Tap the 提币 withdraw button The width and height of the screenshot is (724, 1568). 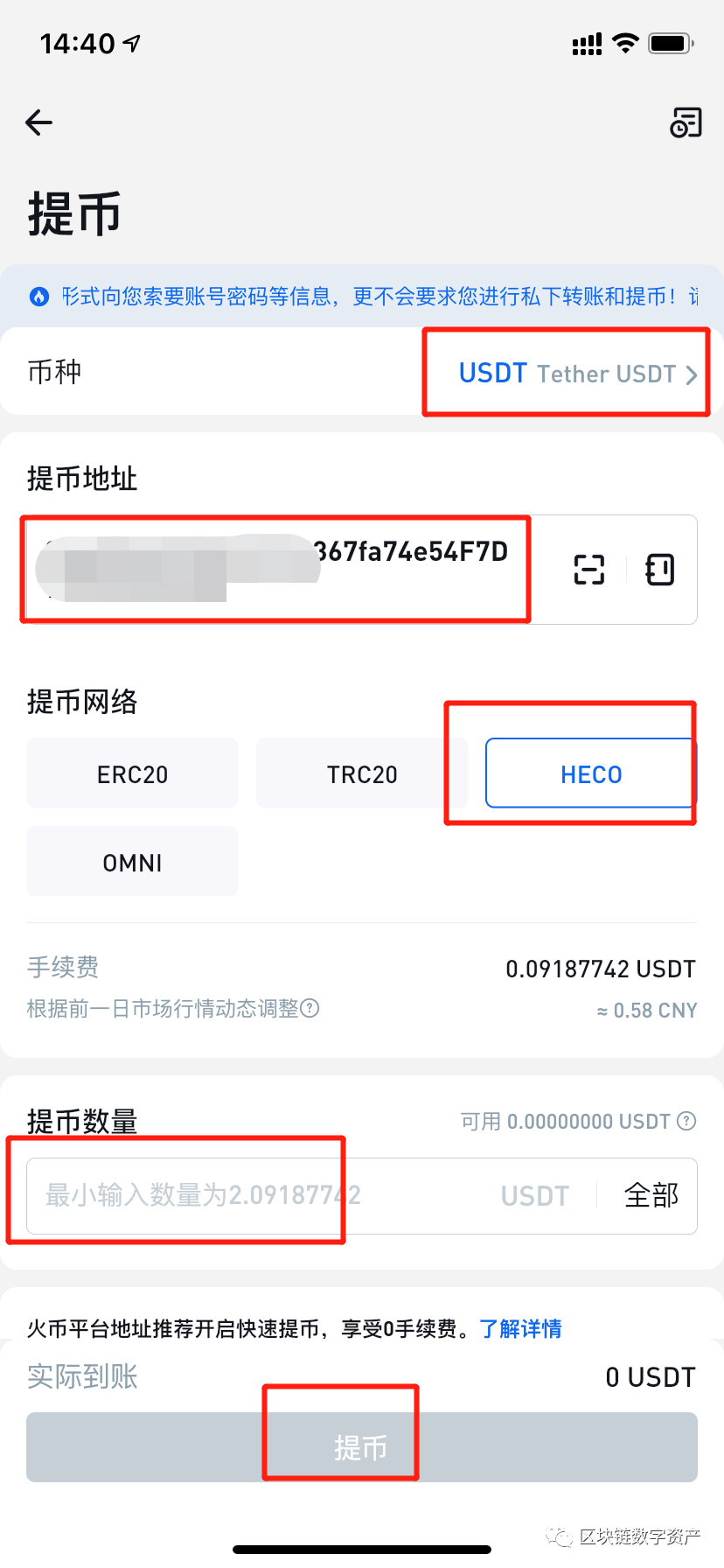362,1448
